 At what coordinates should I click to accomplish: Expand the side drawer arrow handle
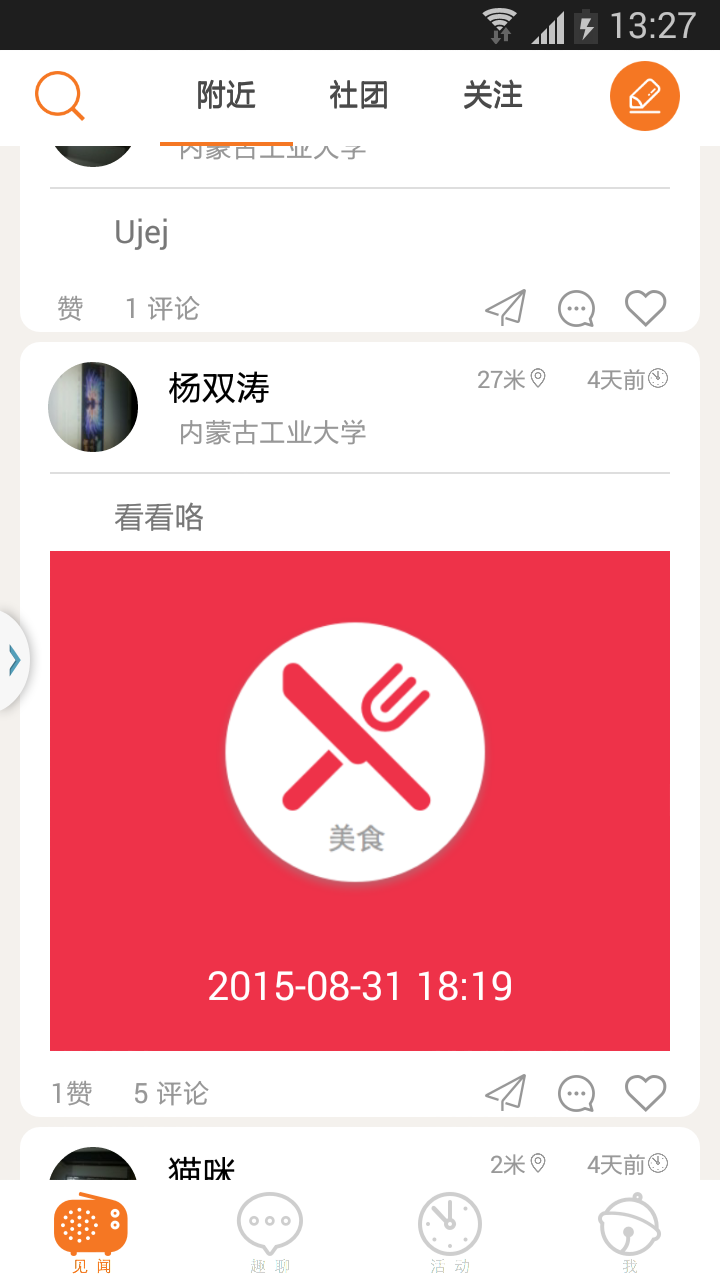click(x=14, y=660)
